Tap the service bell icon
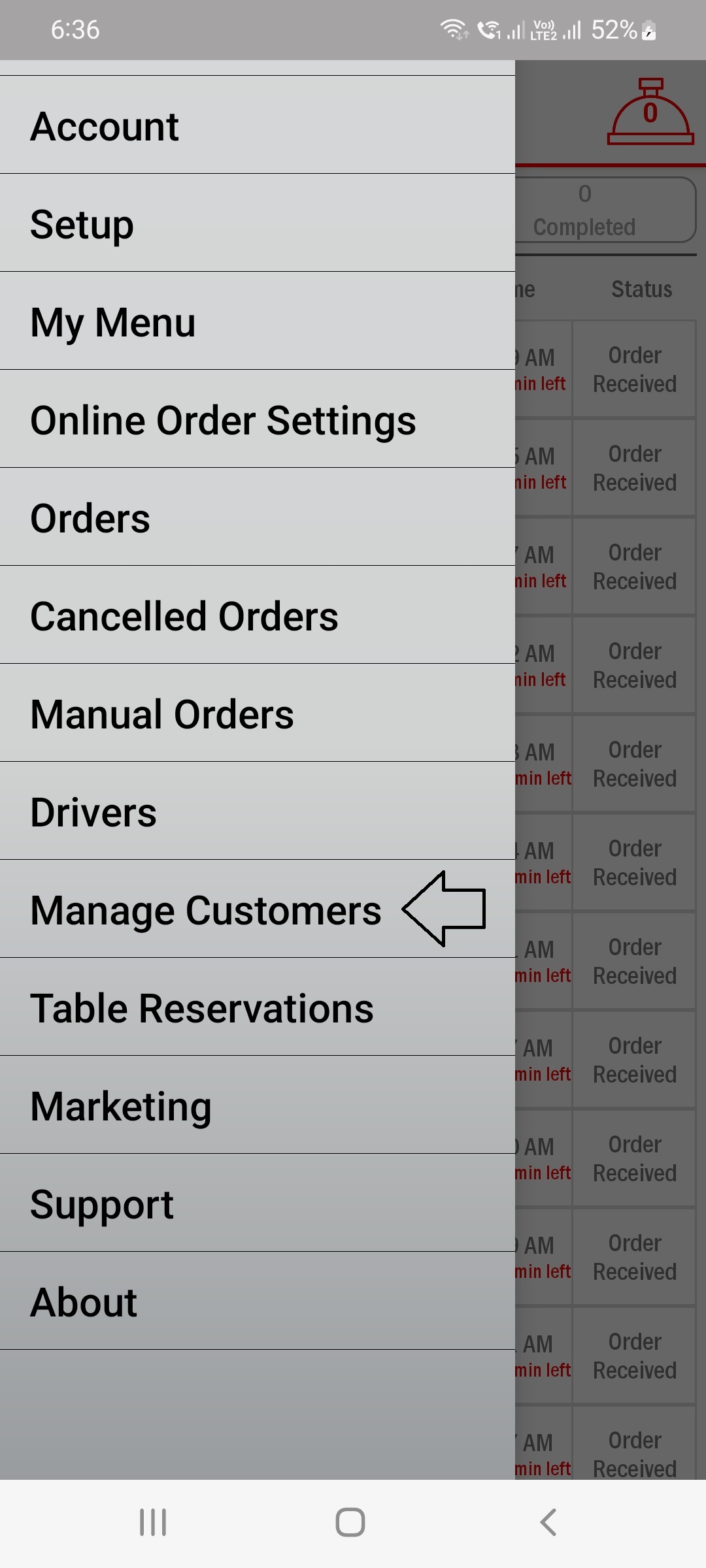706x1568 pixels. coord(650,112)
